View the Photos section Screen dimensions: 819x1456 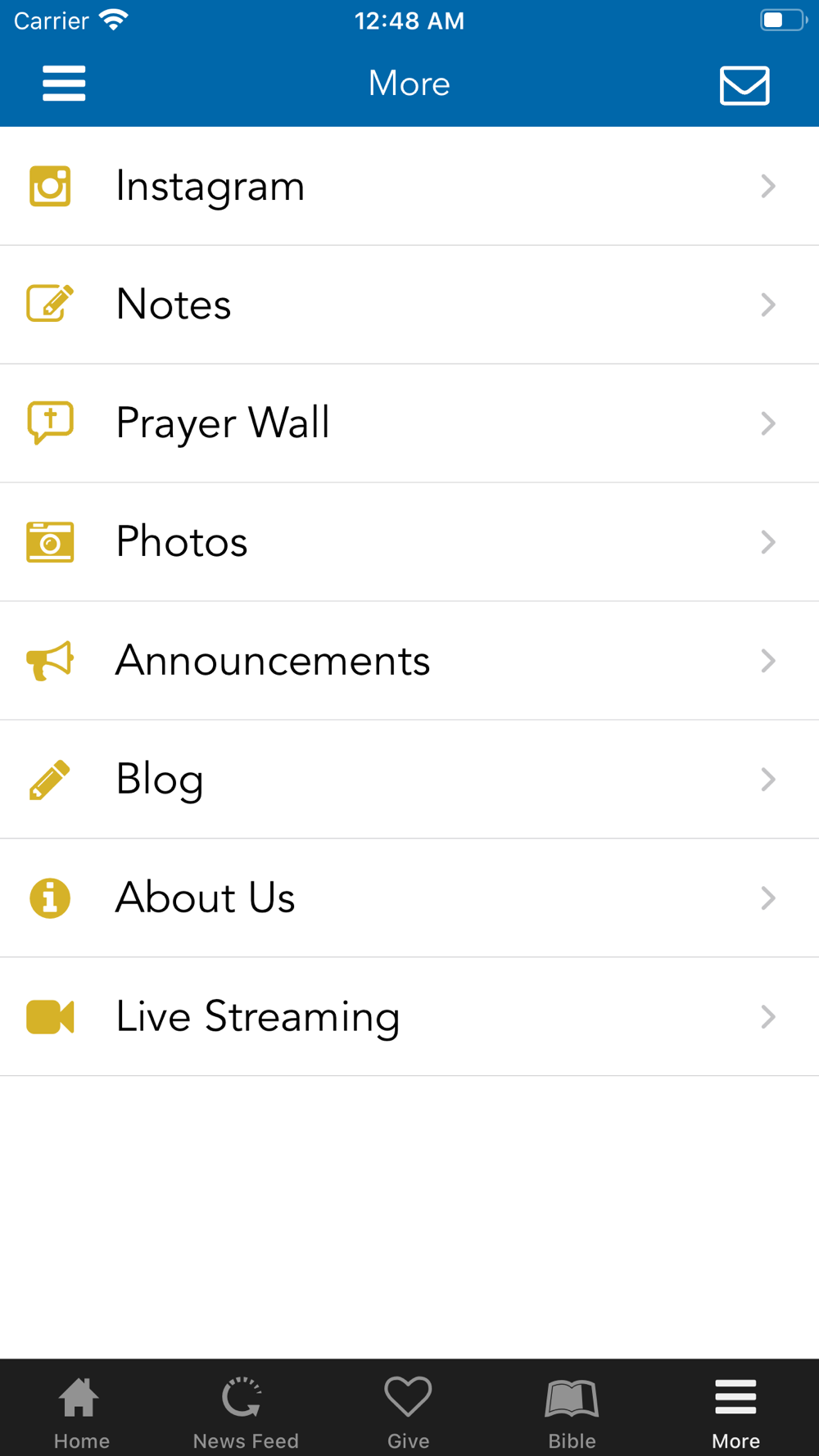(x=409, y=542)
